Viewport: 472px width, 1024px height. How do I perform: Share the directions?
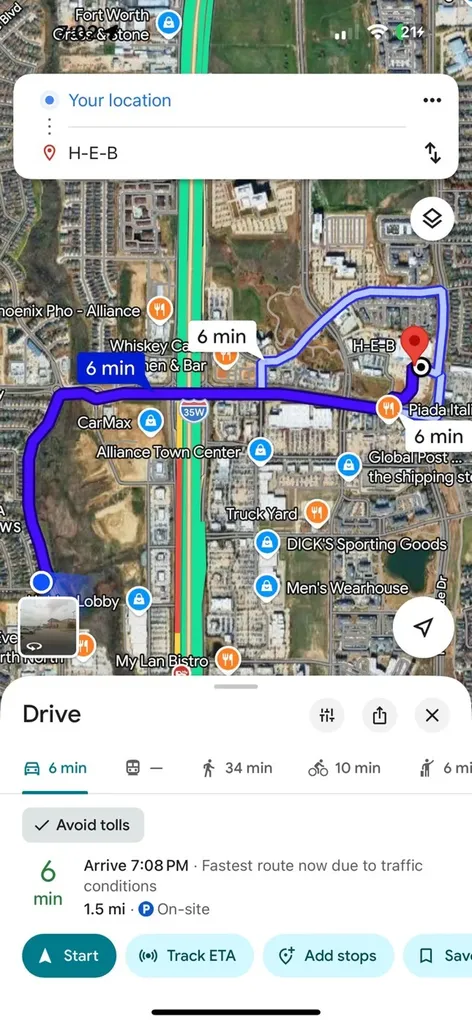point(380,715)
